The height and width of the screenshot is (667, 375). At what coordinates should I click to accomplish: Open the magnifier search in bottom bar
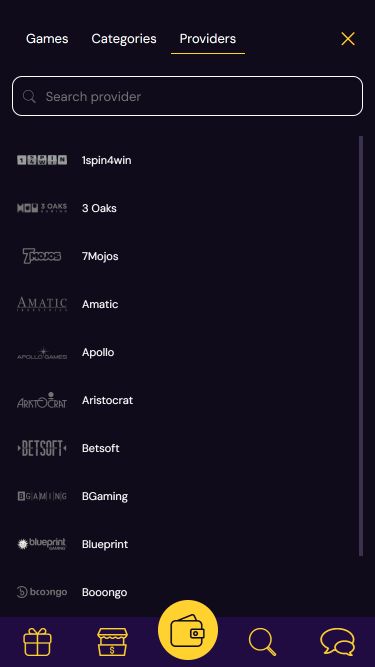(x=262, y=642)
